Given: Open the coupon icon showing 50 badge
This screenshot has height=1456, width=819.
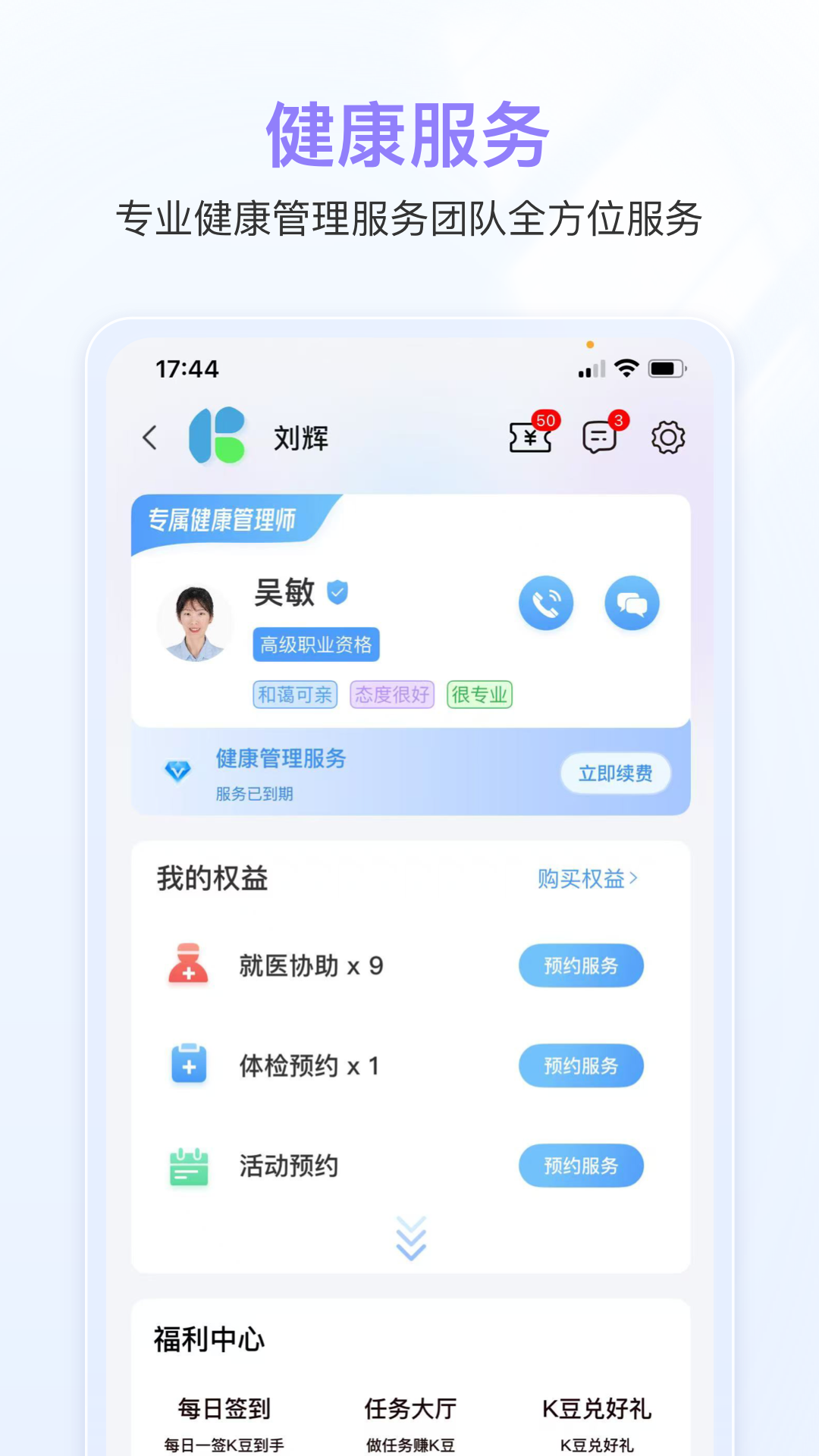Looking at the screenshot, I should (x=531, y=438).
